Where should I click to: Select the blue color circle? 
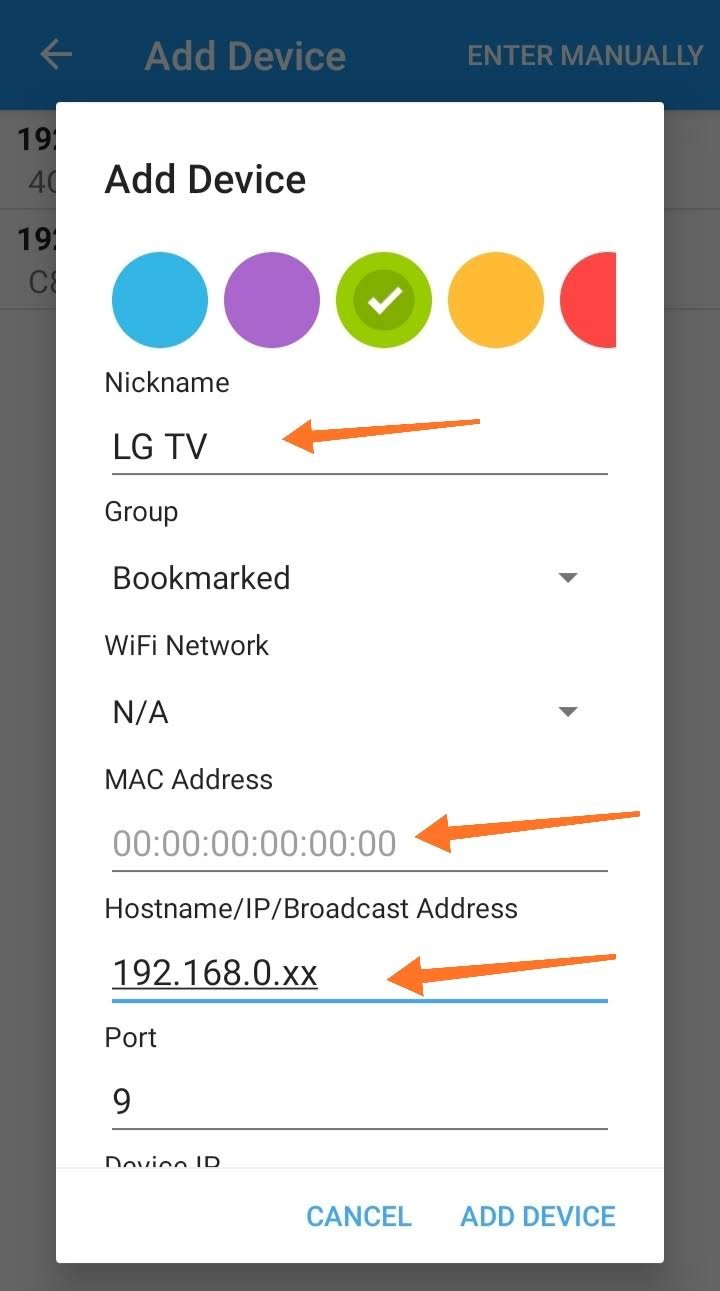point(160,300)
